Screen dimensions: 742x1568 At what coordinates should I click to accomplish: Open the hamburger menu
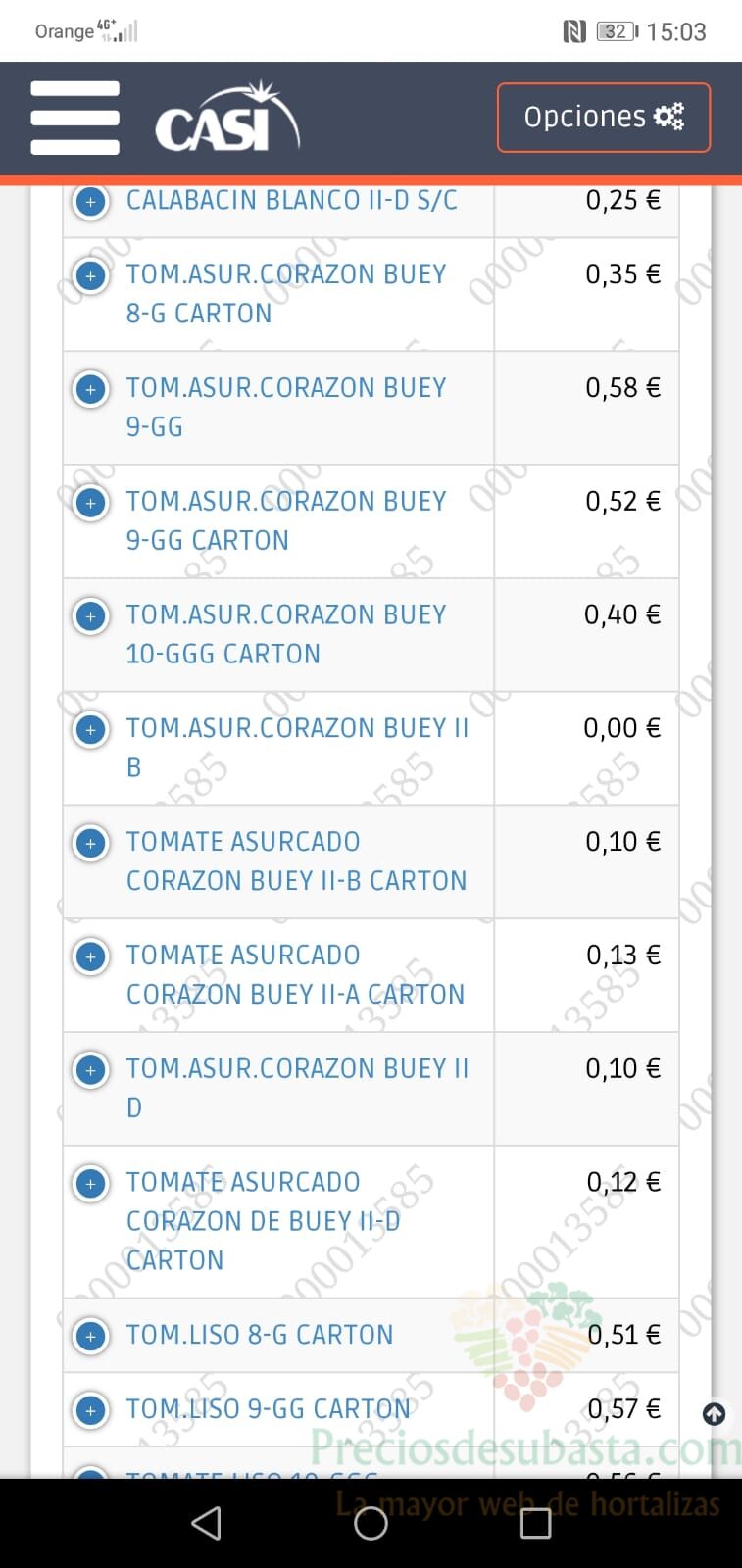coord(74,118)
